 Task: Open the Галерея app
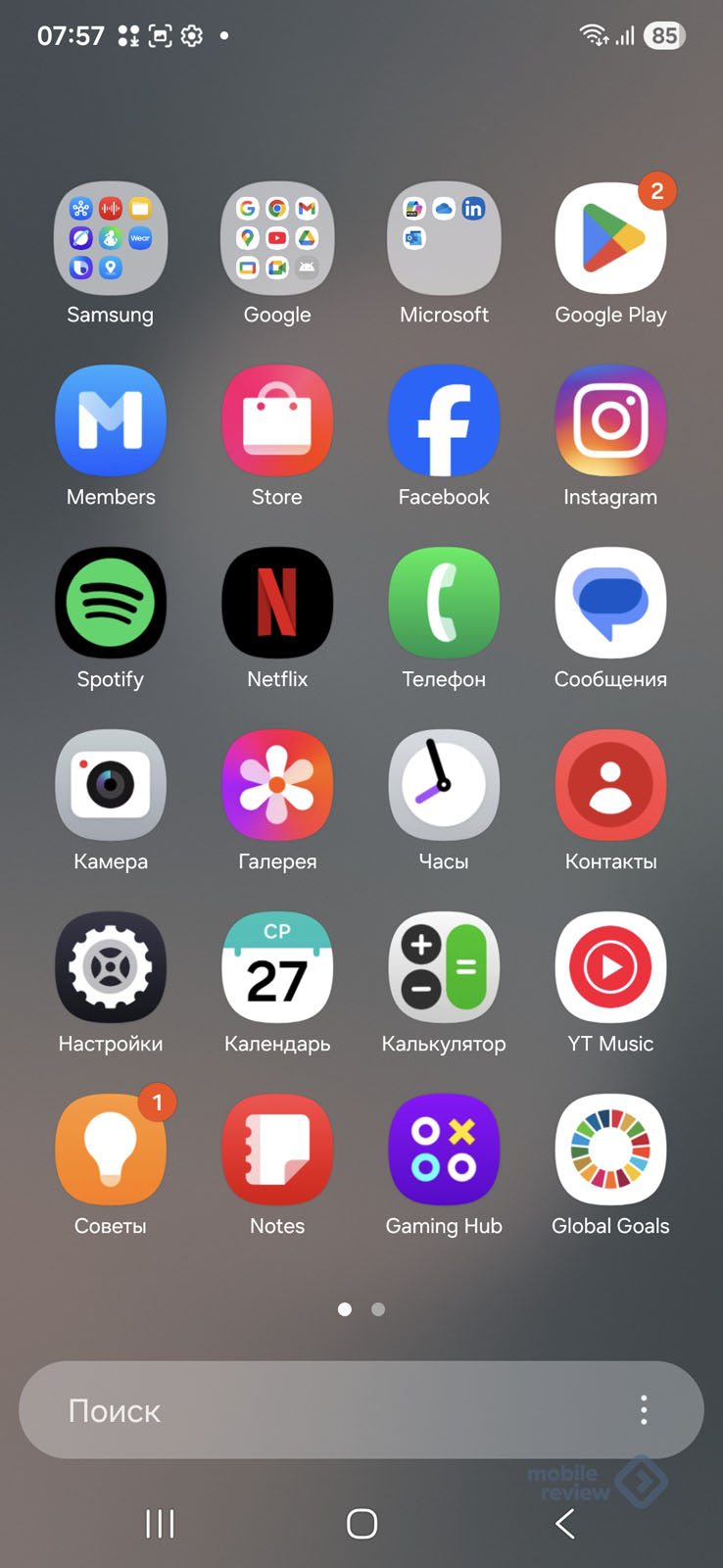pos(277,786)
